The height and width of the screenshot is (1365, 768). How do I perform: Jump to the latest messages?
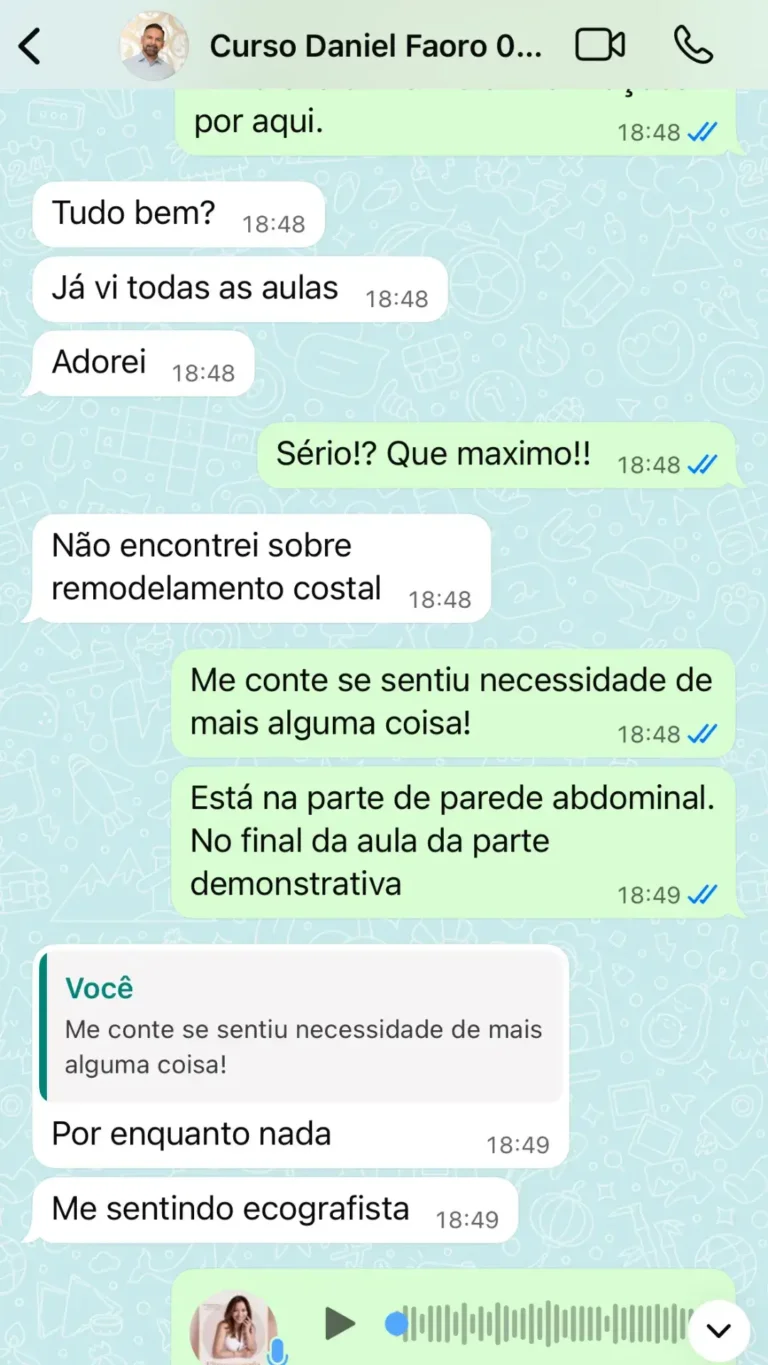point(719,1330)
